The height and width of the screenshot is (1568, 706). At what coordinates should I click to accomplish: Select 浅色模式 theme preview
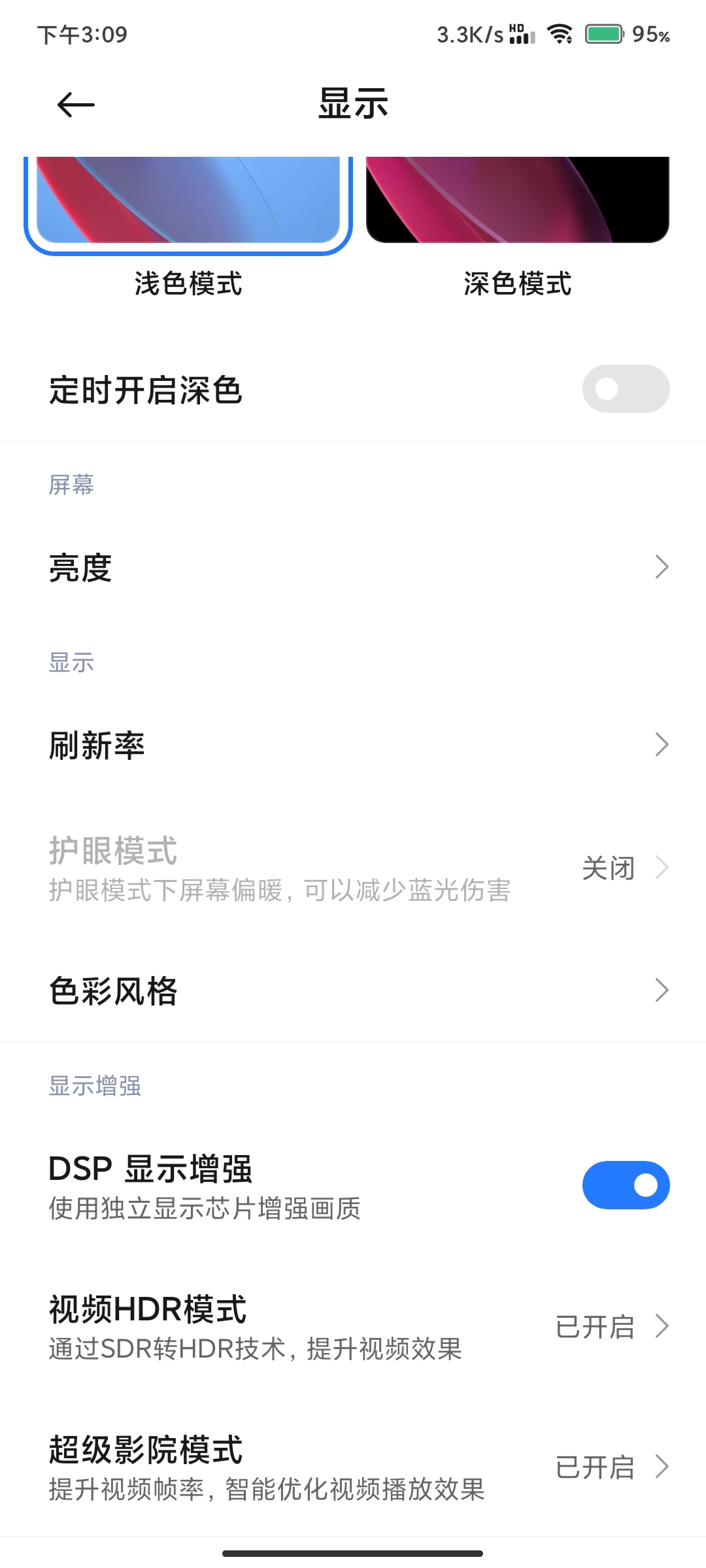pyautogui.click(x=188, y=203)
